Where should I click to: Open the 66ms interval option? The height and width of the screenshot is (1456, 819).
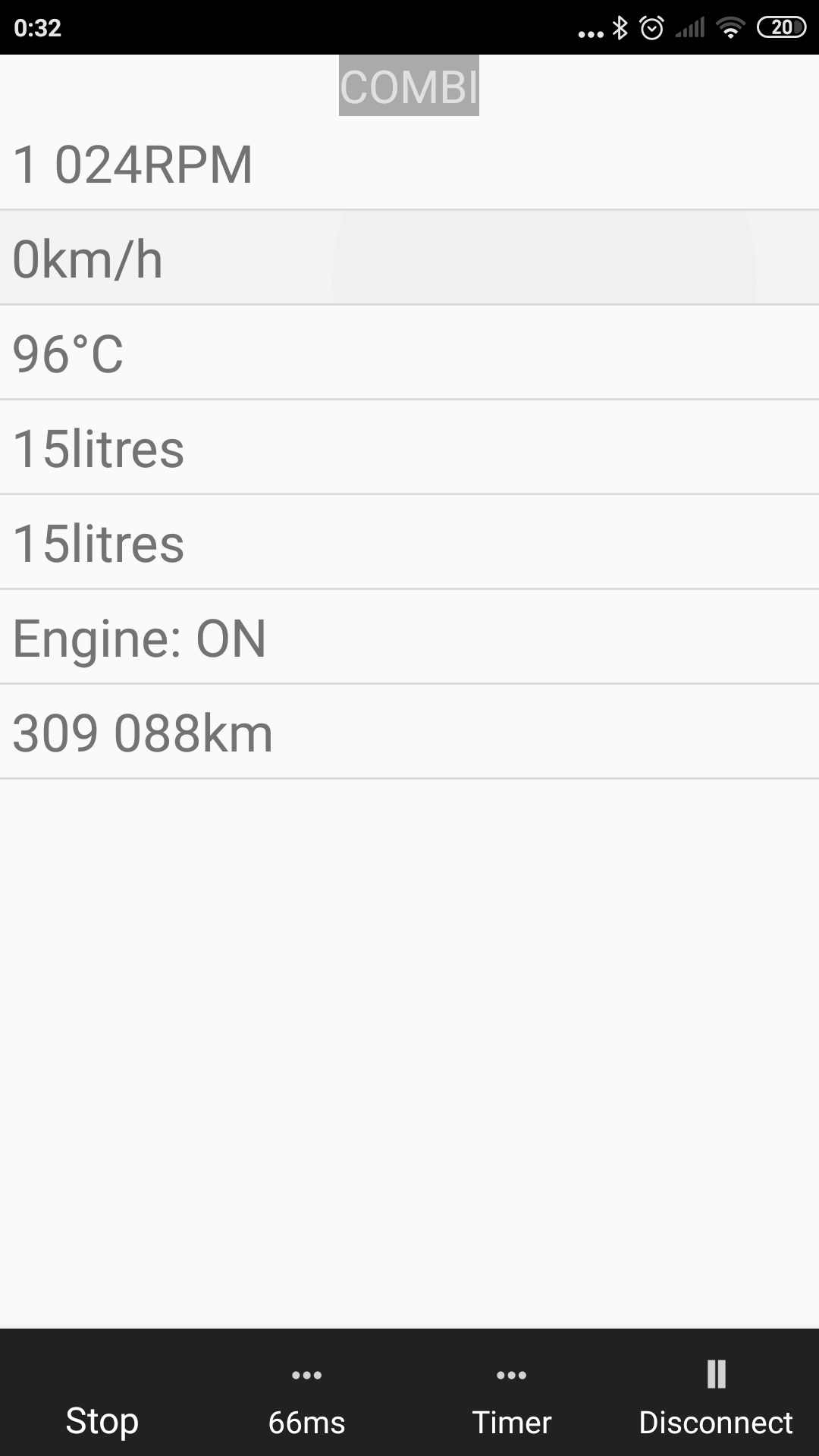(307, 1393)
